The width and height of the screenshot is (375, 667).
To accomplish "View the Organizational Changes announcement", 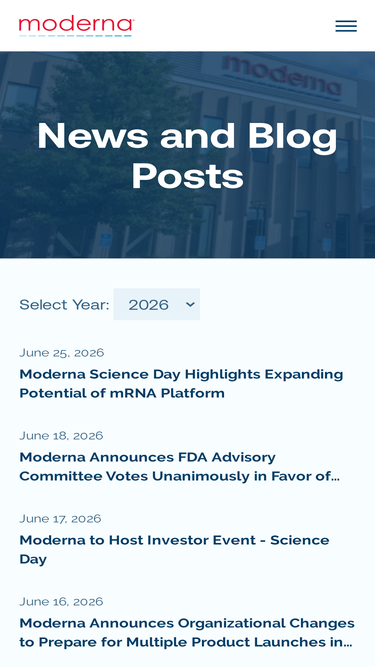I will pyautogui.click(x=187, y=633).
